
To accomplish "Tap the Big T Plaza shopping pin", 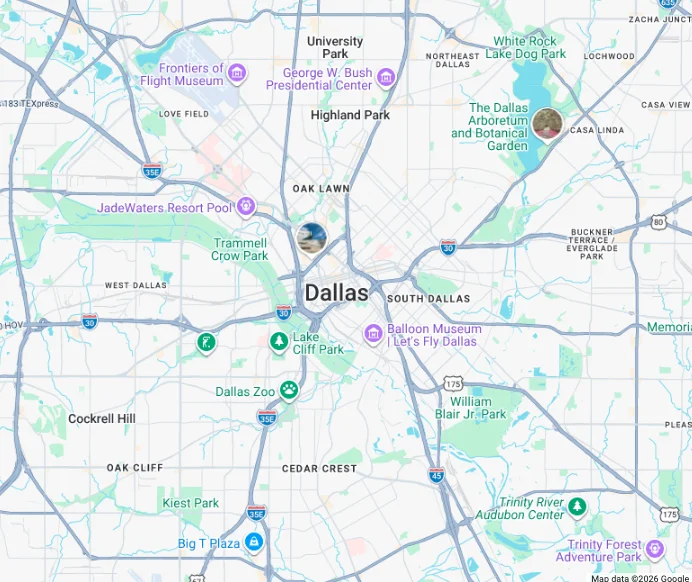I will (x=254, y=542).
